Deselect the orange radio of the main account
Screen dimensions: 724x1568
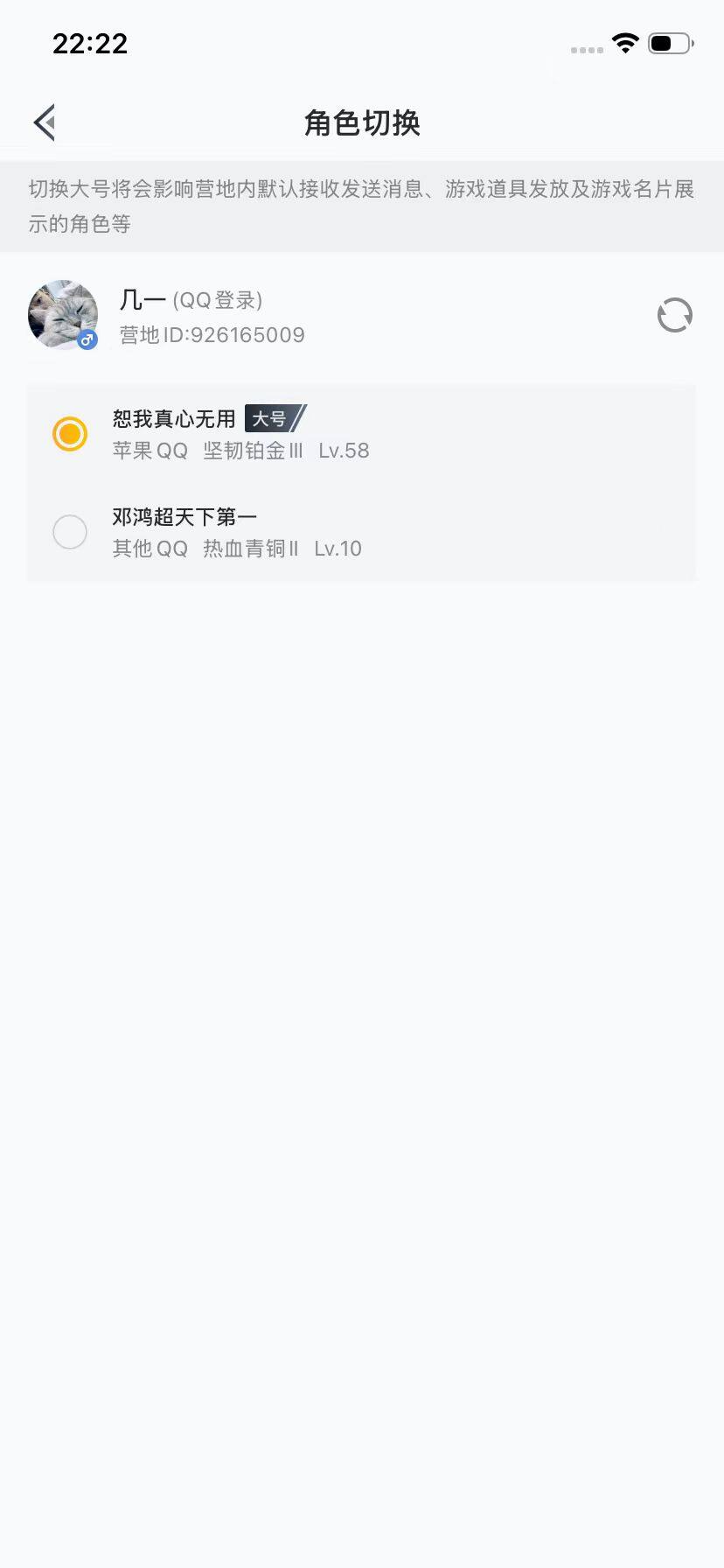(x=70, y=434)
